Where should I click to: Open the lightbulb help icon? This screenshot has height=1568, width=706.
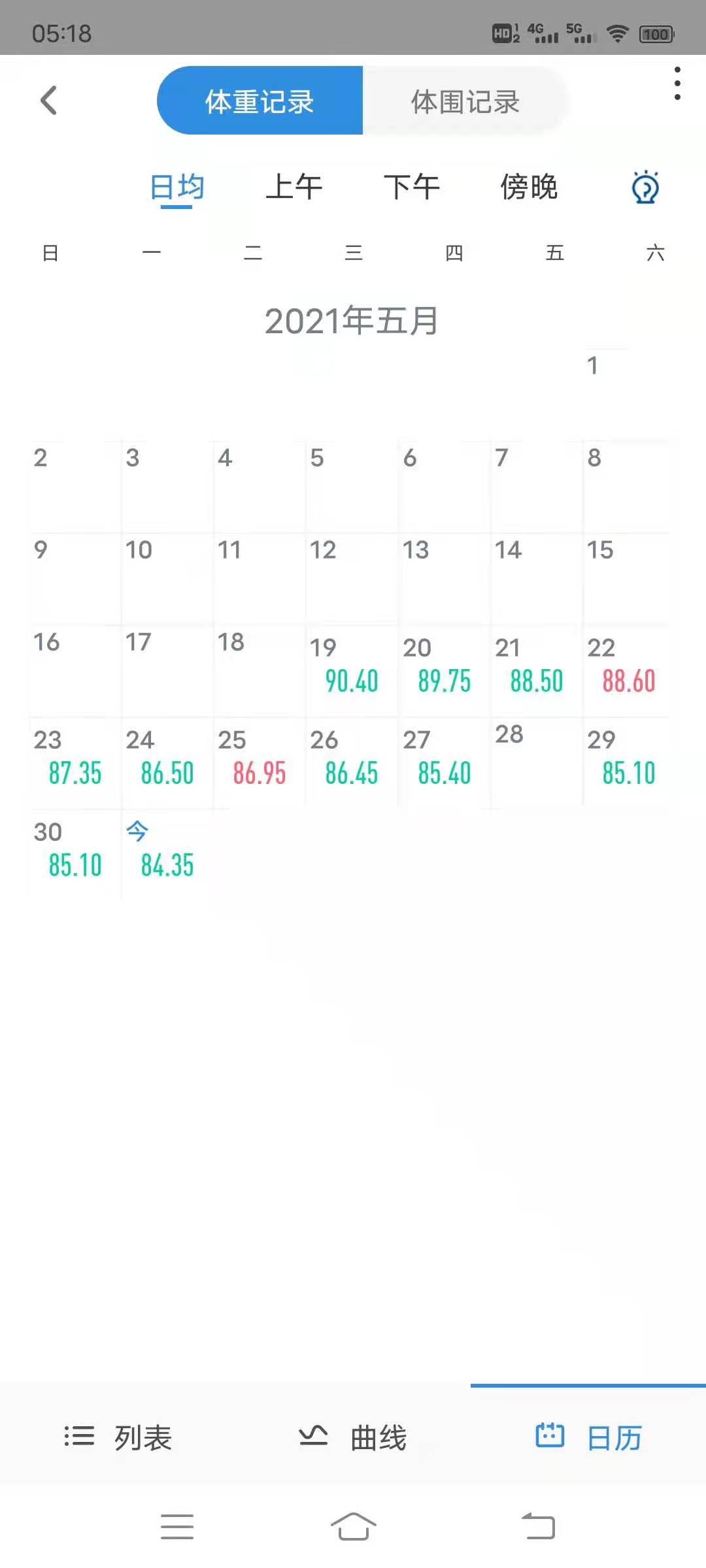point(646,188)
